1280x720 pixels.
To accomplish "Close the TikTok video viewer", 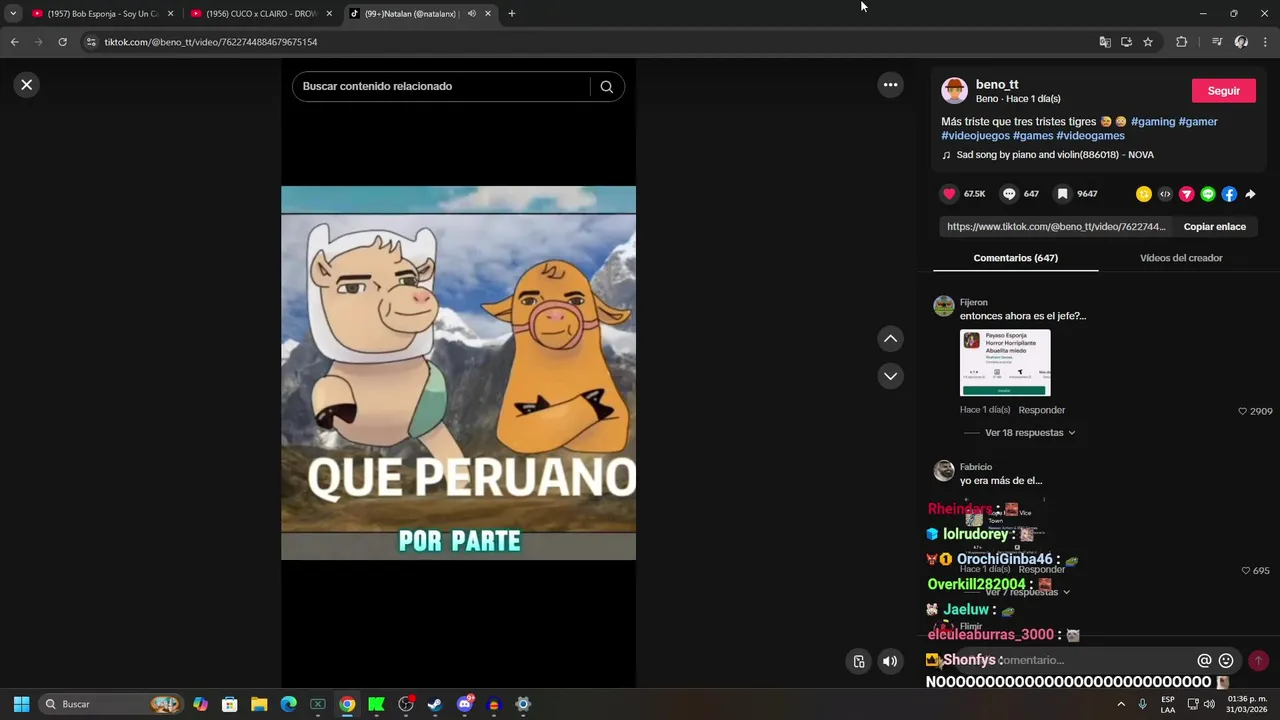I will pos(27,85).
